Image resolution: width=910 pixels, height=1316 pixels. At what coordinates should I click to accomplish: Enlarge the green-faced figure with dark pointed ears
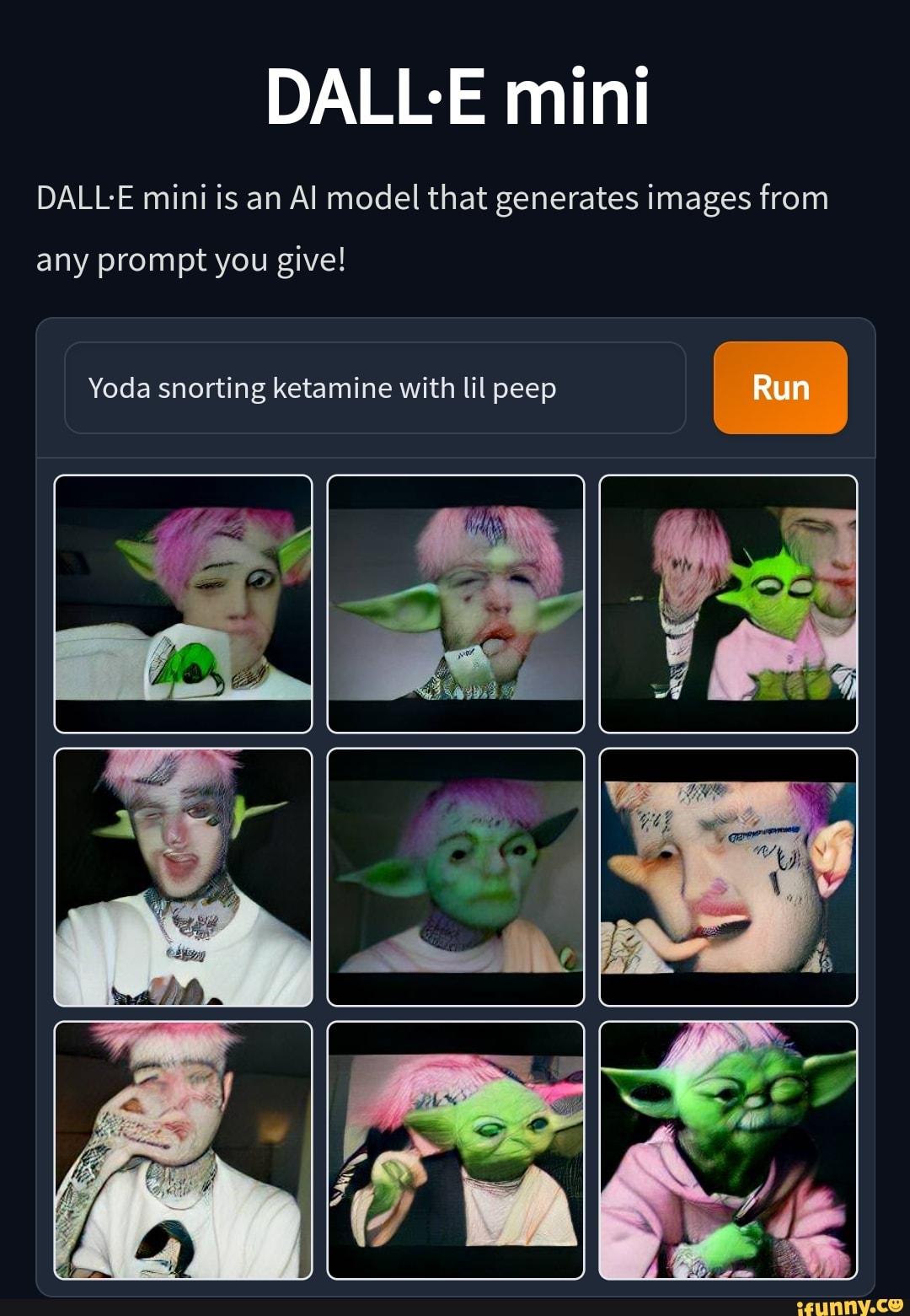(456, 877)
